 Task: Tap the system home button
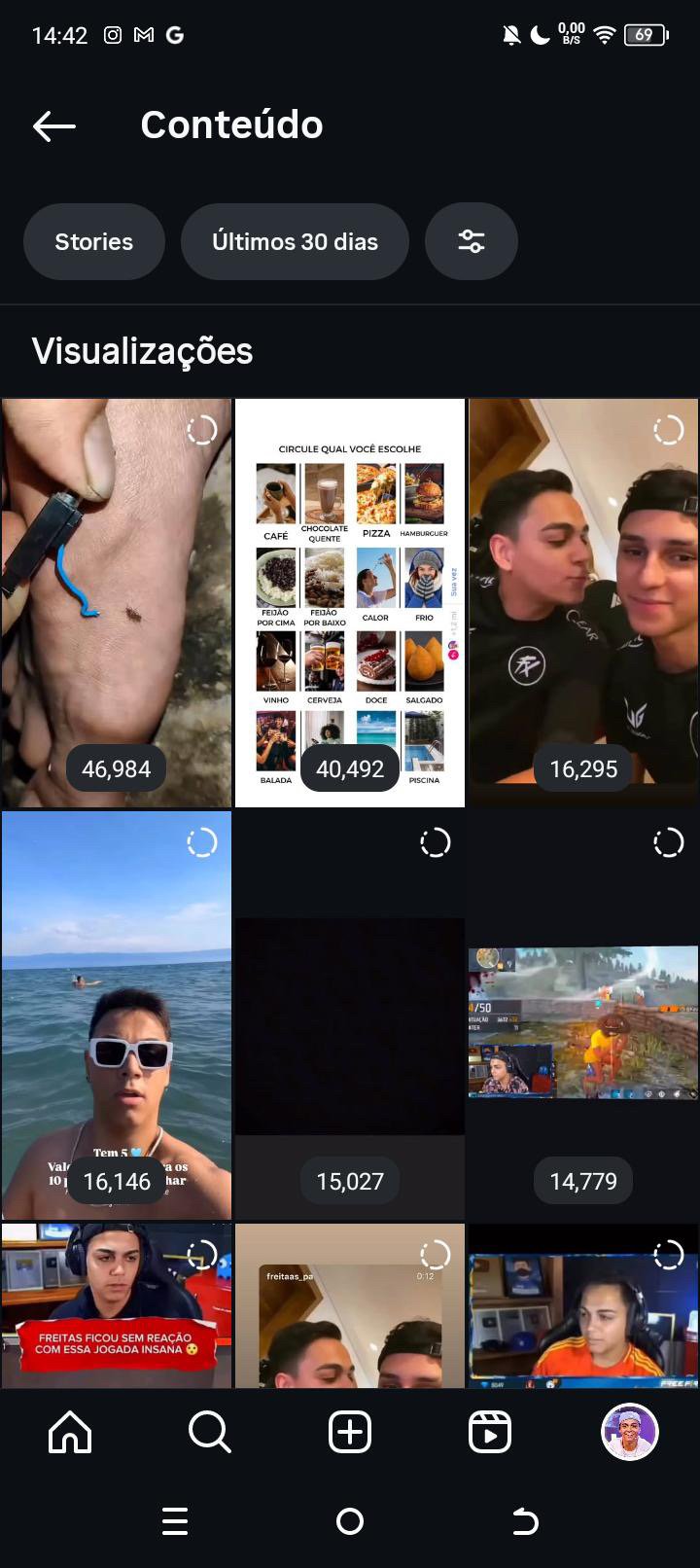pyautogui.click(x=350, y=1521)
